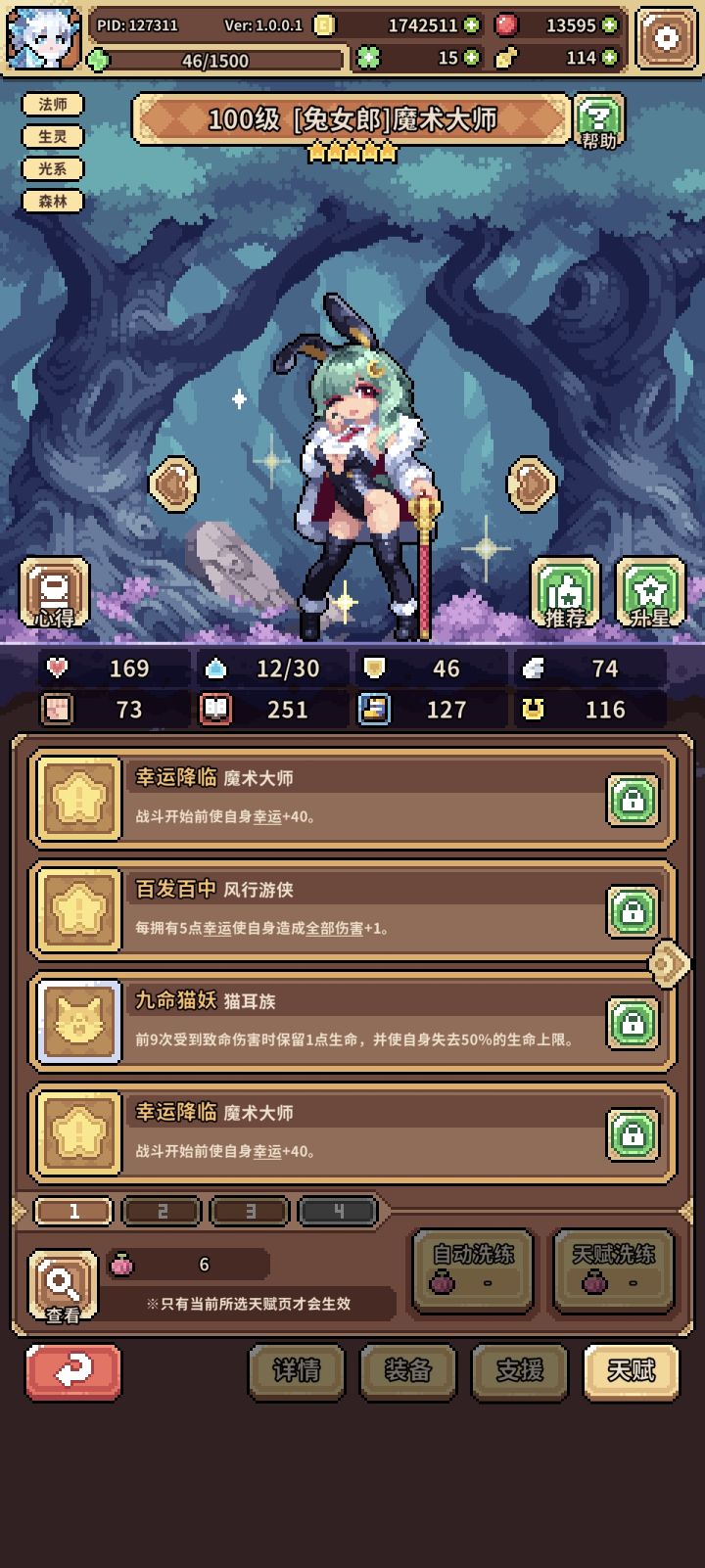Image resolution: width=705 pixels, height=1568 pixels.
Task: Switch to the 支援 support tab
Action: [x=519, y=1372]
